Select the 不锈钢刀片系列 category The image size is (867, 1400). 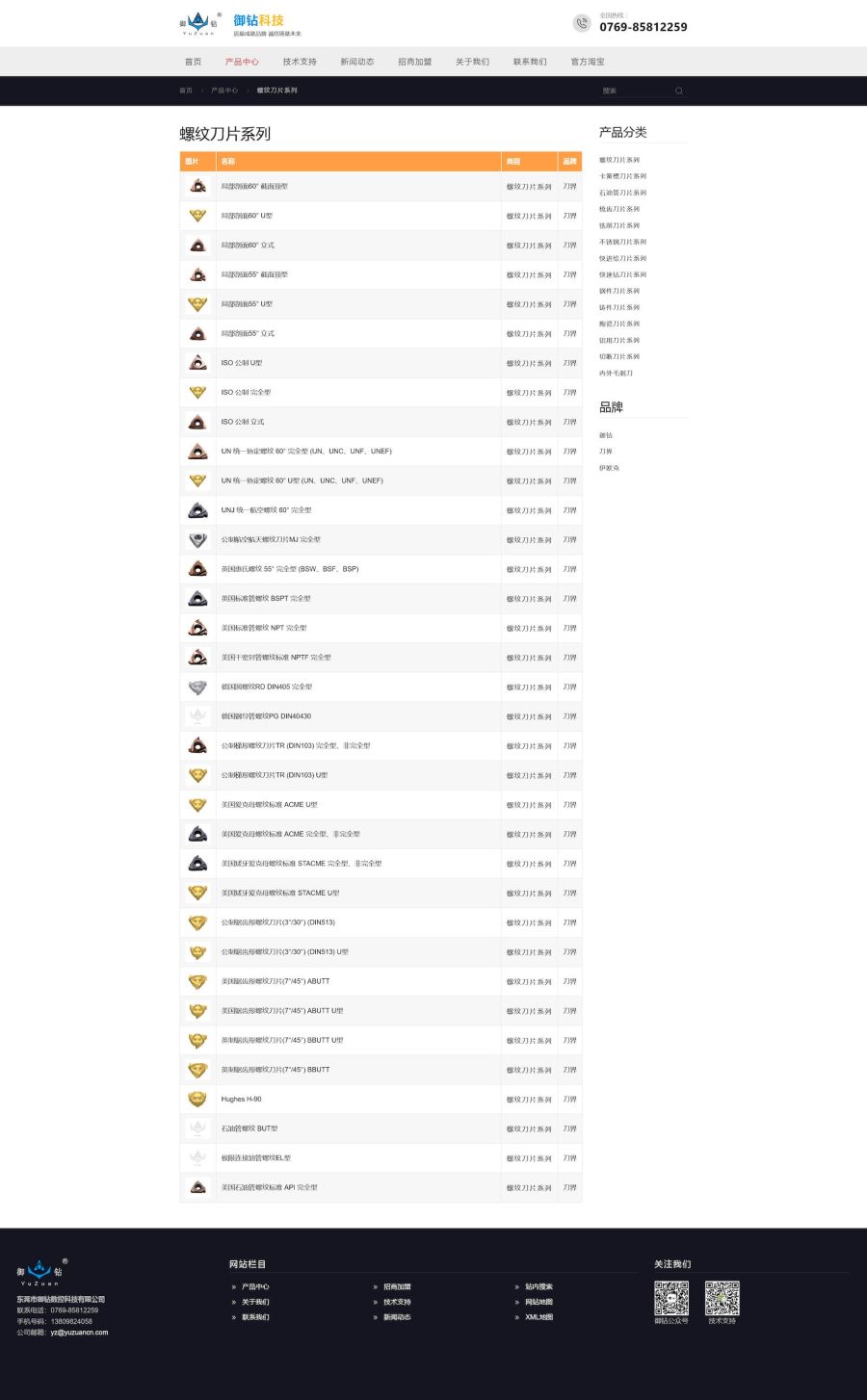[622, 242]
